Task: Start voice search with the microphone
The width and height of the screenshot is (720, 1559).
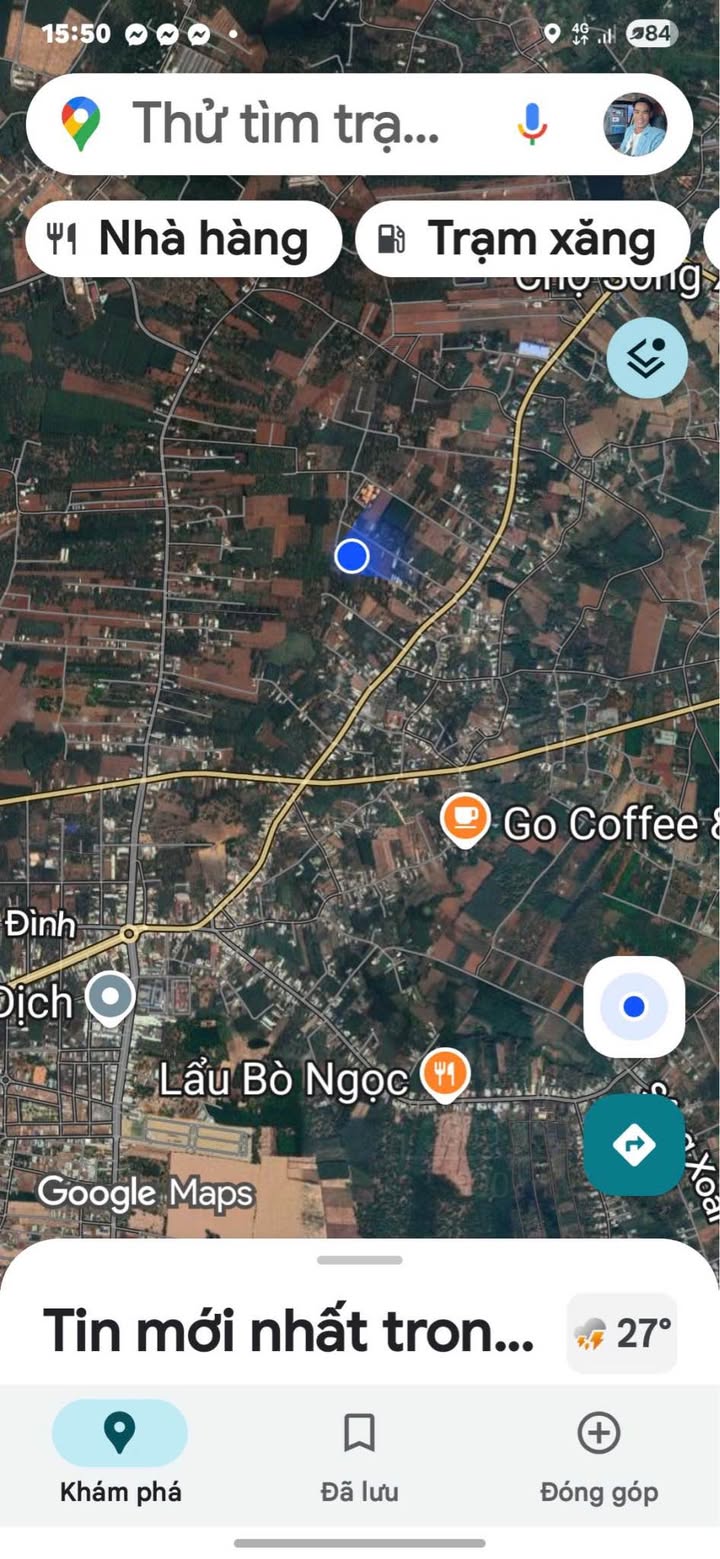Action: pos(532,124)
